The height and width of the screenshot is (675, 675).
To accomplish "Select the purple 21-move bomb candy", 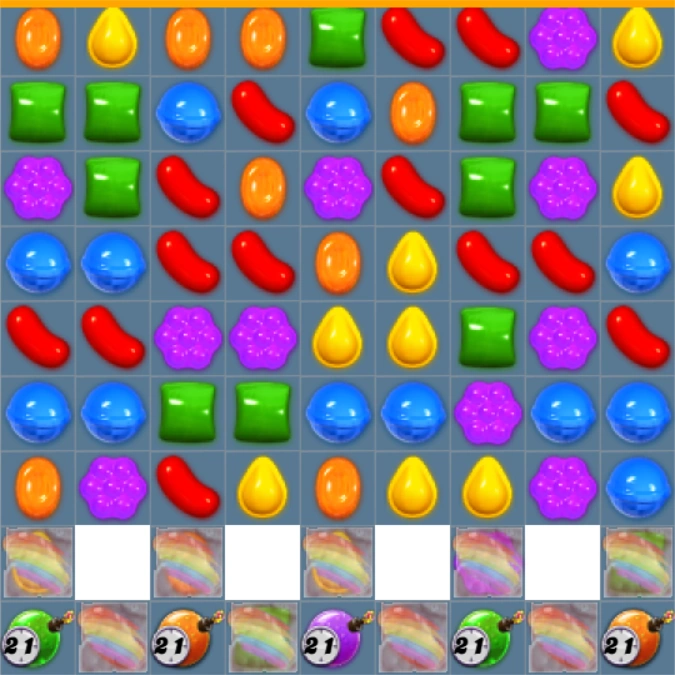I will click(x=335, y=637).
